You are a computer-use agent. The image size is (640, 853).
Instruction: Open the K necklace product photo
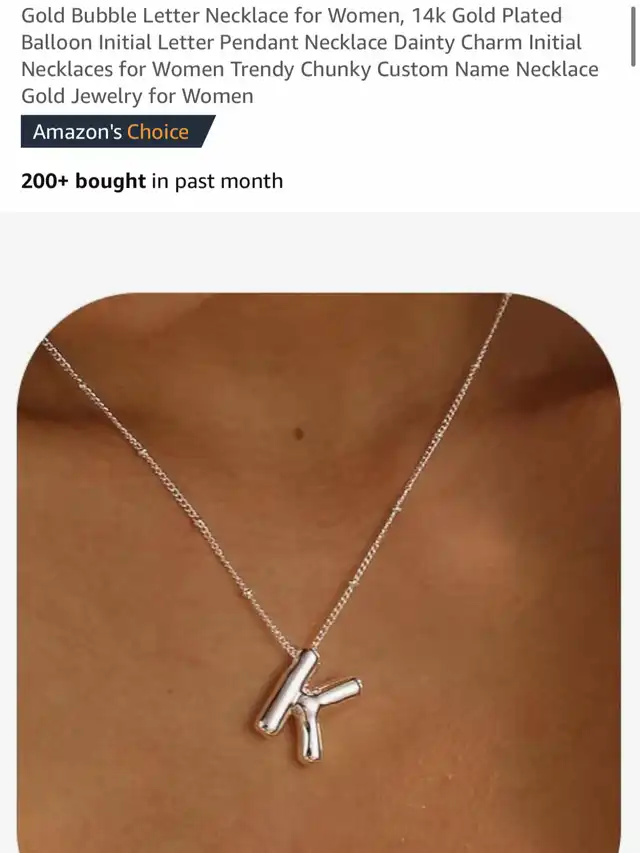pyautogui.click(x=318, y=572)
